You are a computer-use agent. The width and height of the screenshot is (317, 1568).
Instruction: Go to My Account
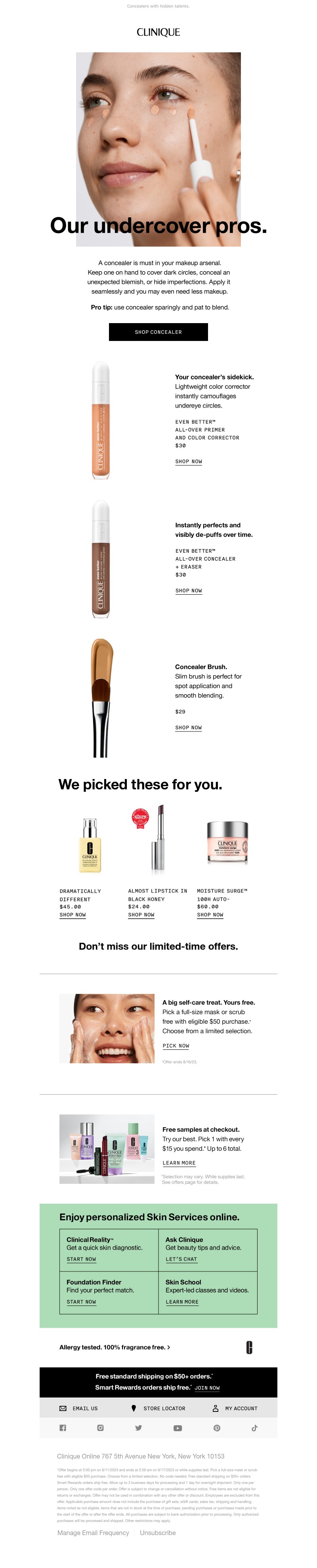click(235, 1409)
